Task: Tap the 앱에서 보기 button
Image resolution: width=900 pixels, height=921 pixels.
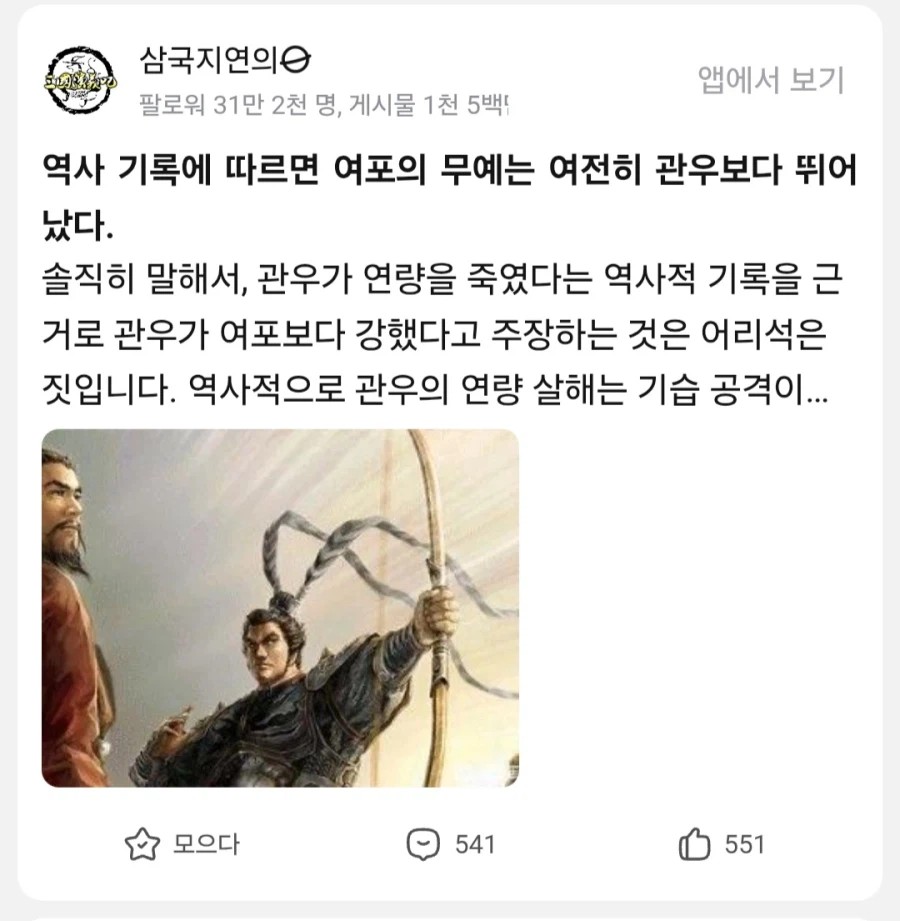Action: click(x=771, y=81)
